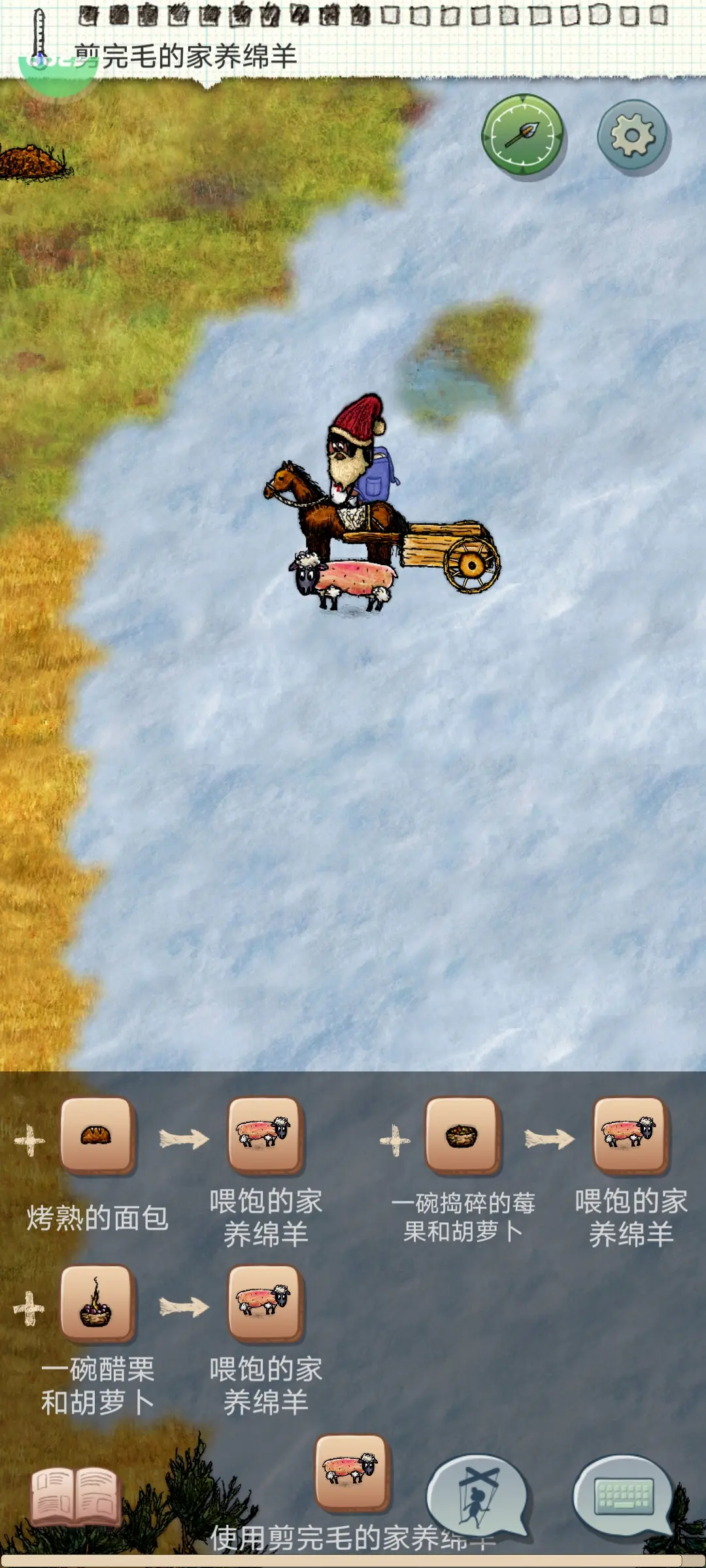Open the puppet emote bubble
This screenshot has height=1568, width=706.
click(x=478, y=1496)
